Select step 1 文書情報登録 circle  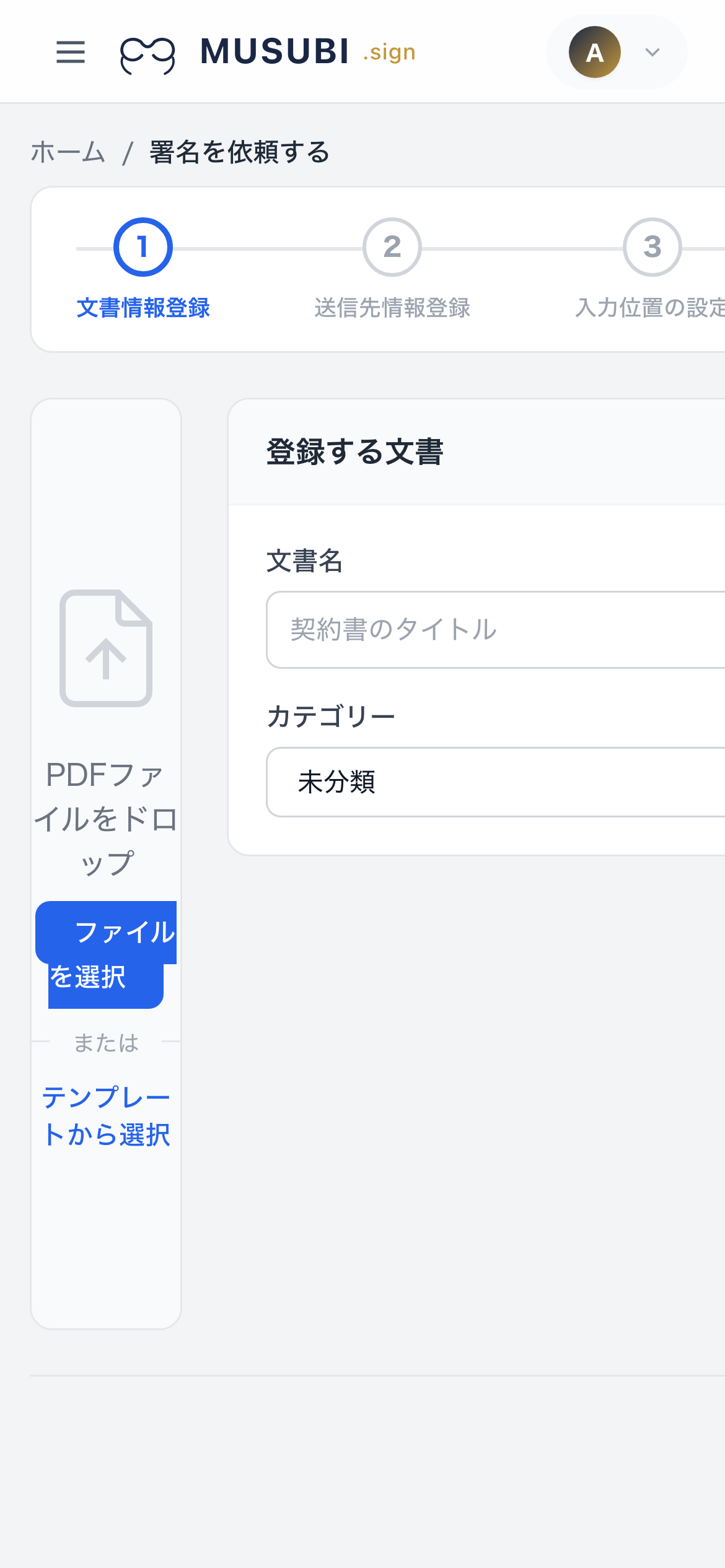point(143,247)
